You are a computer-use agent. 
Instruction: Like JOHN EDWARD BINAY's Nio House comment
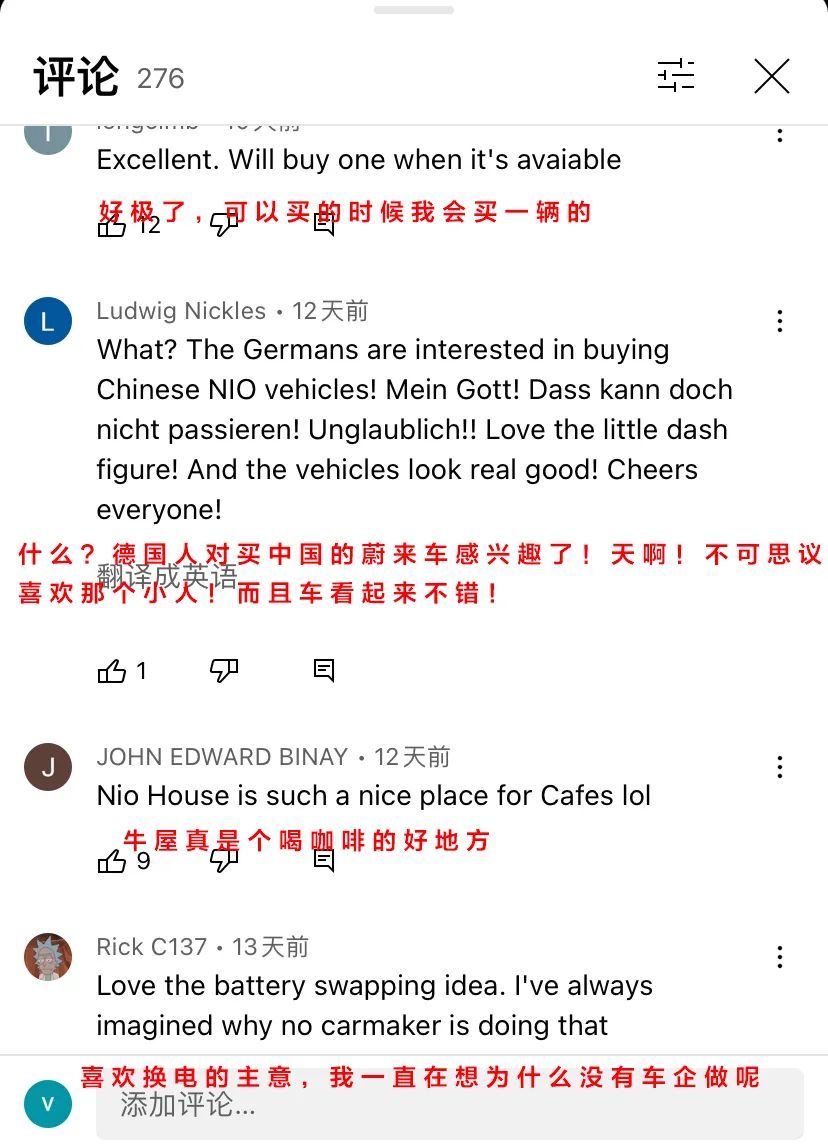click(x=112, y=861)
